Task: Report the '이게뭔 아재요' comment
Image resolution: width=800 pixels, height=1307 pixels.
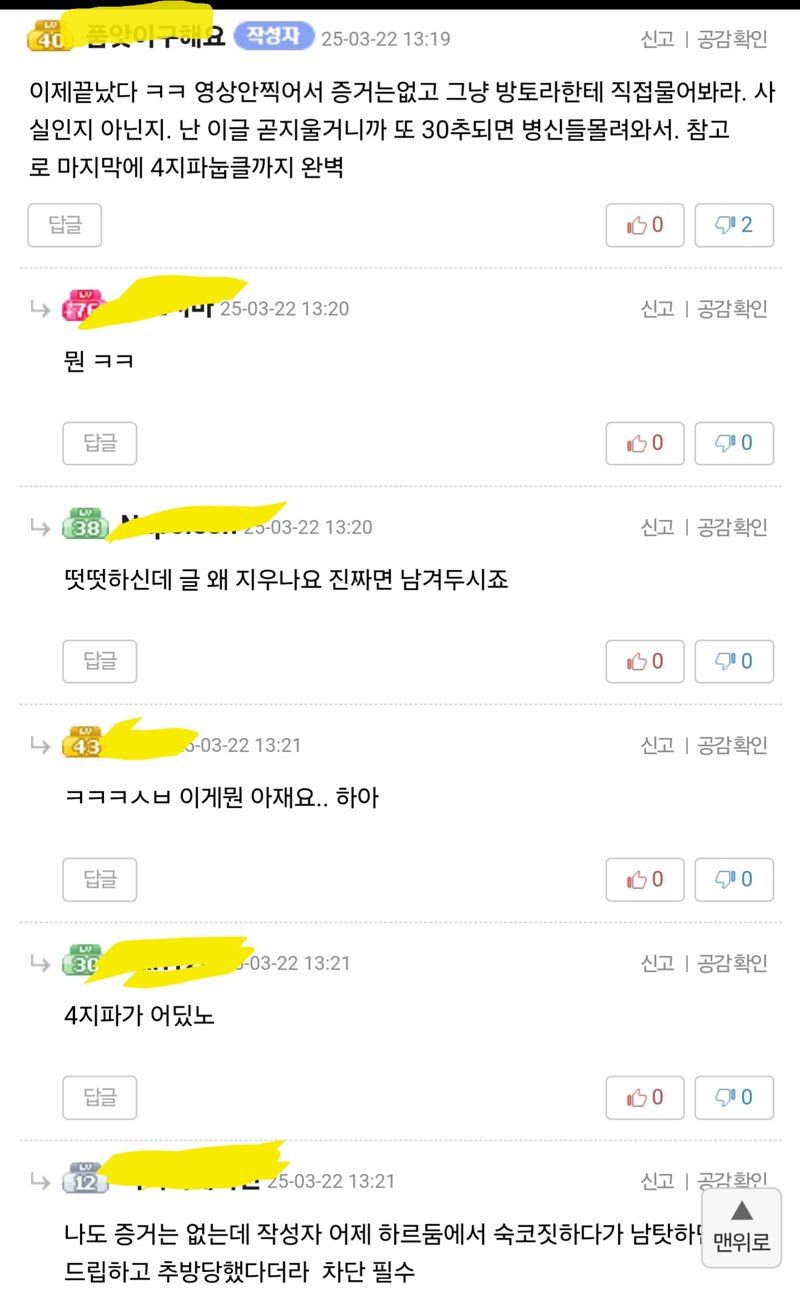Action: (x=657, y=744)
